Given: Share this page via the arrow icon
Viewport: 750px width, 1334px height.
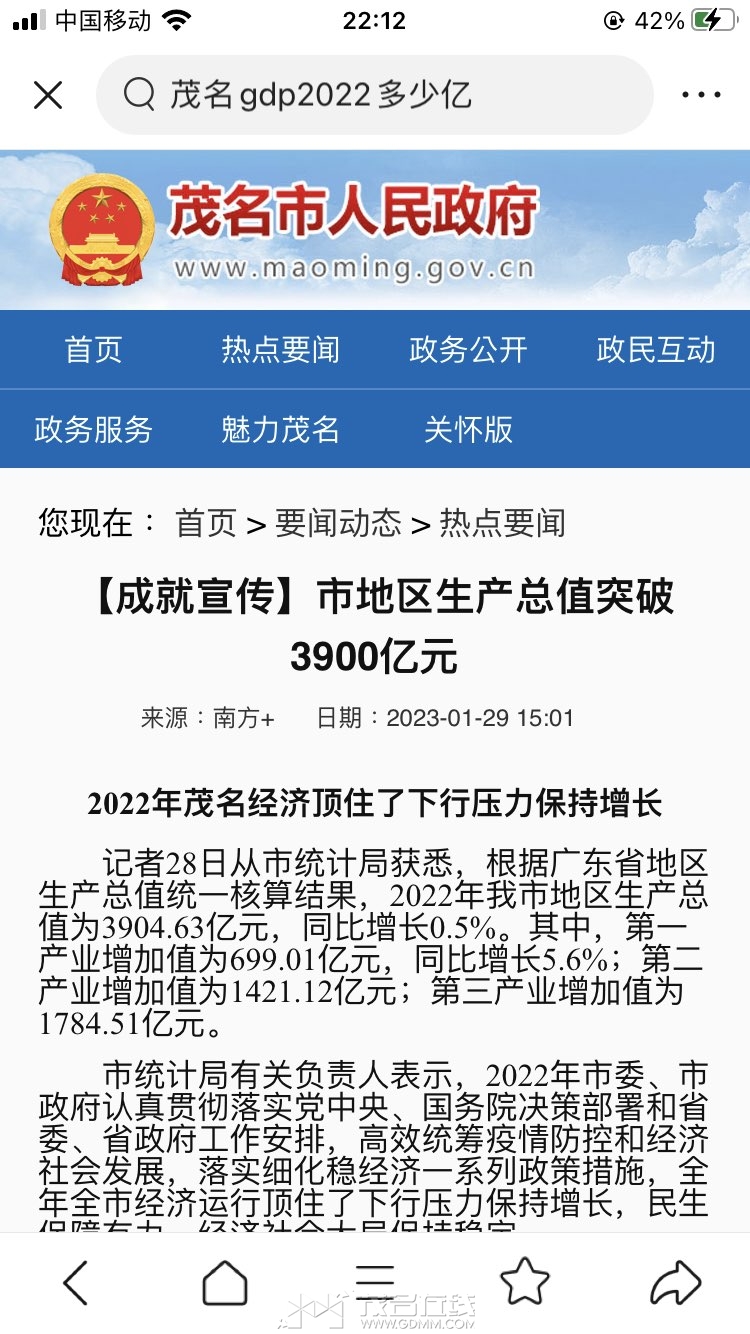Looking at the screenshot, I should 676,1282.
